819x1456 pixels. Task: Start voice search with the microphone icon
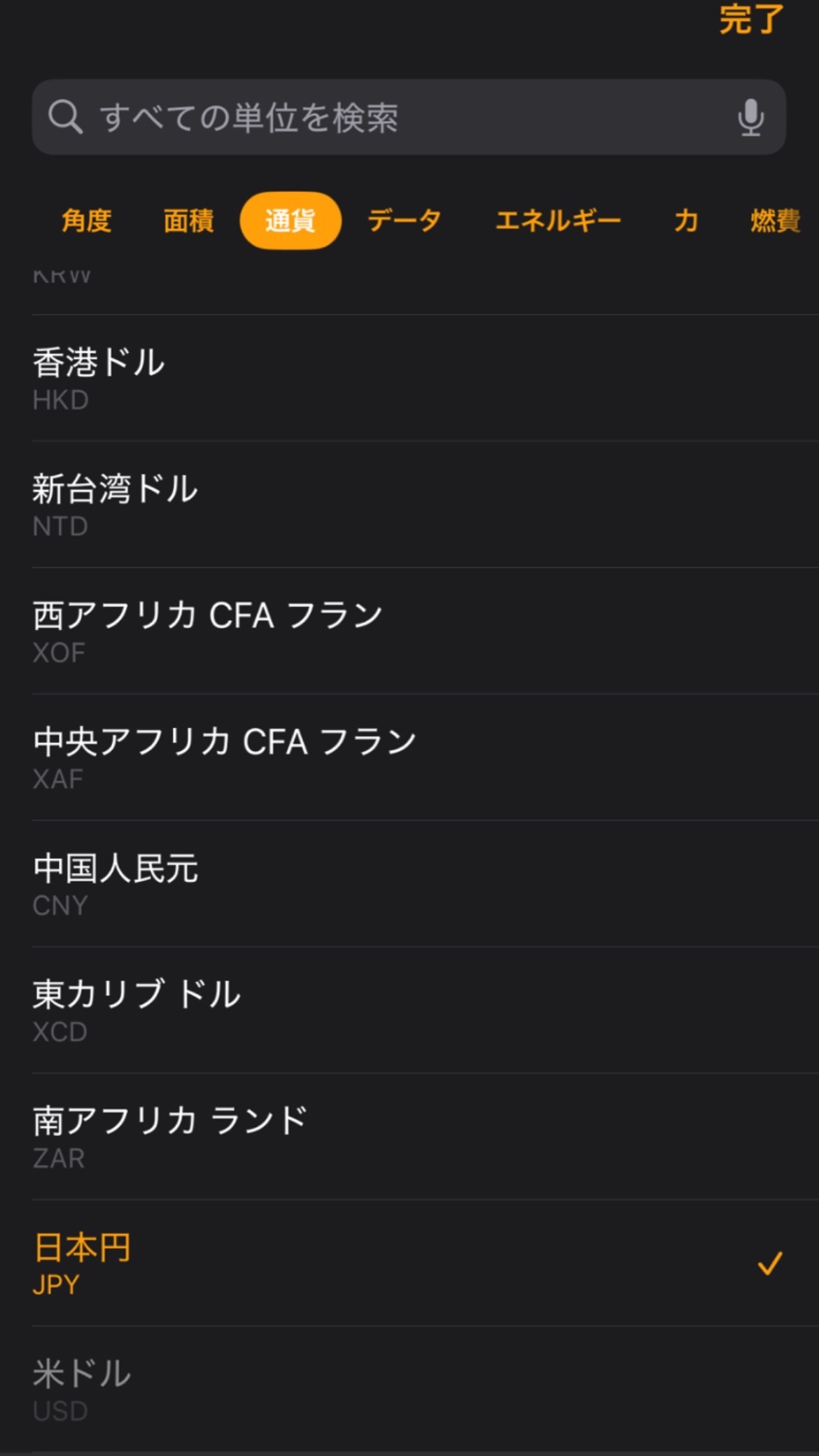pyautogui.click(x=750, y=117)
